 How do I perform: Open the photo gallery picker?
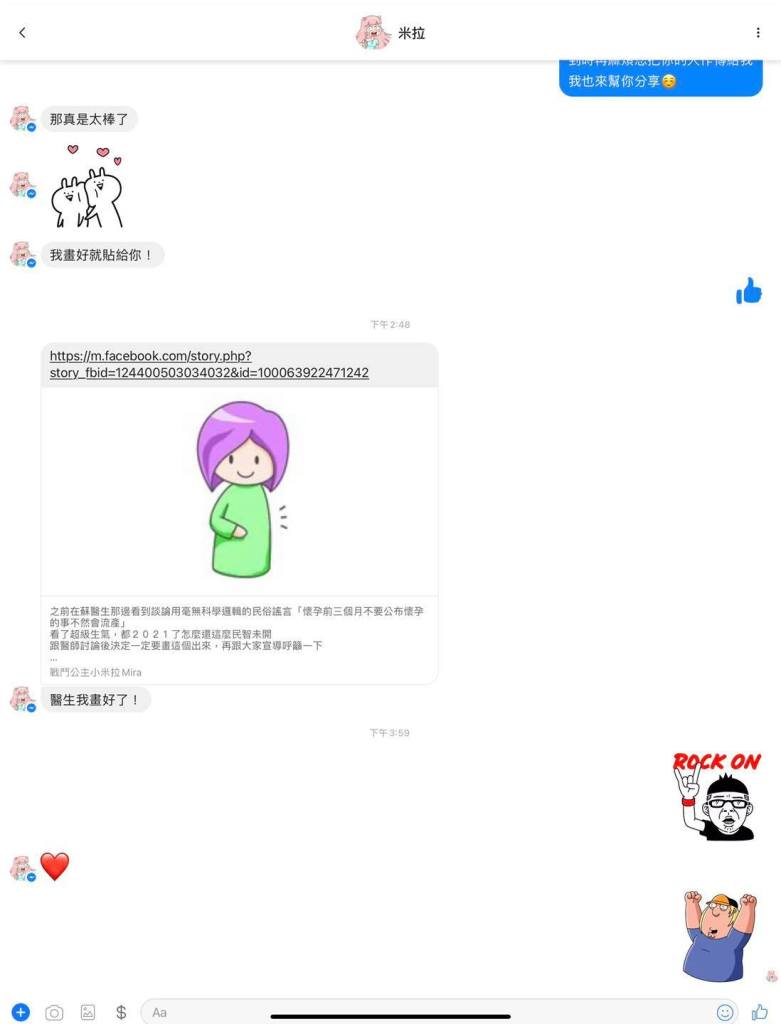click(88, 1012)
